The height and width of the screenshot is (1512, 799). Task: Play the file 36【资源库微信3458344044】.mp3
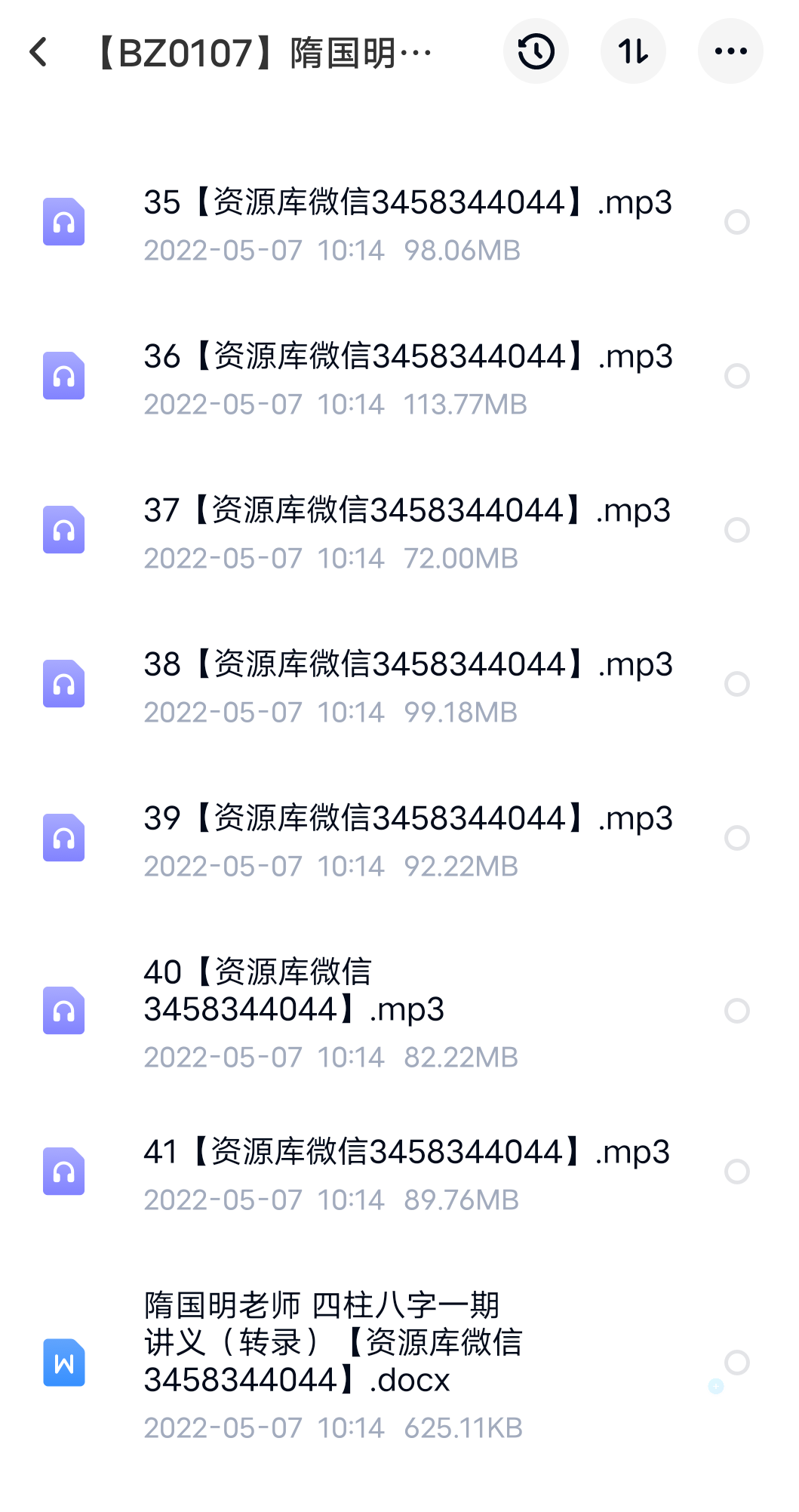pos(407,356)
